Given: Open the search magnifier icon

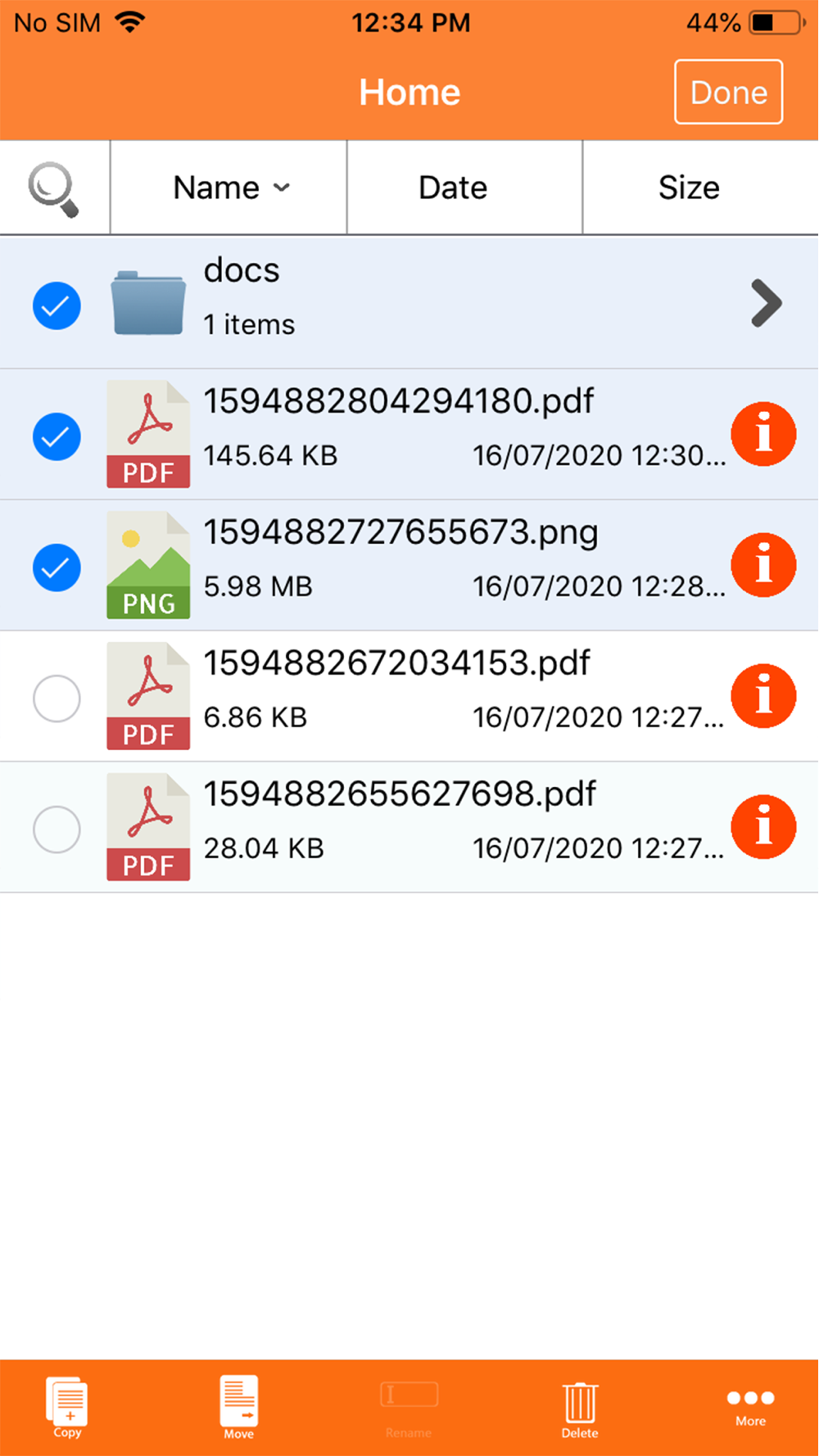Looking at the screenshot, I should tap(54, 189).
